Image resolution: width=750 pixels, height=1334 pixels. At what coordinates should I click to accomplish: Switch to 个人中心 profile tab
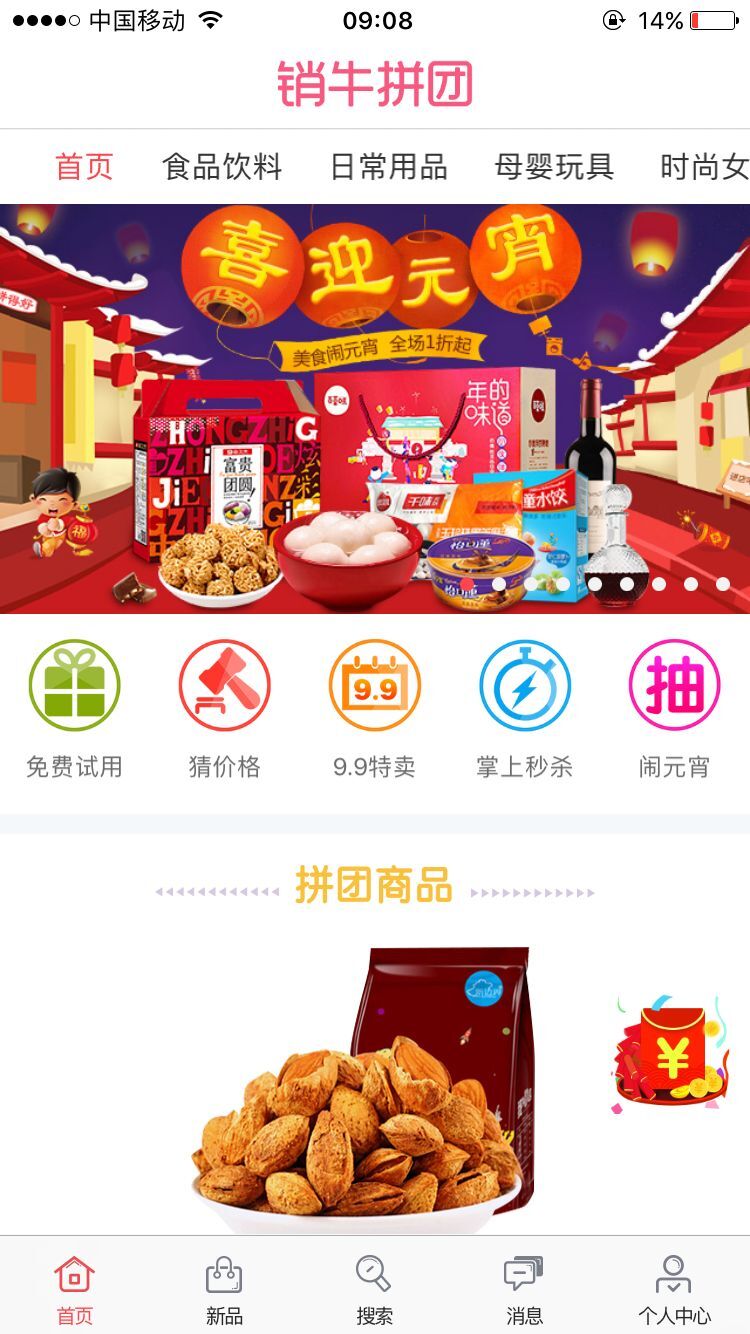[674, 1290]
